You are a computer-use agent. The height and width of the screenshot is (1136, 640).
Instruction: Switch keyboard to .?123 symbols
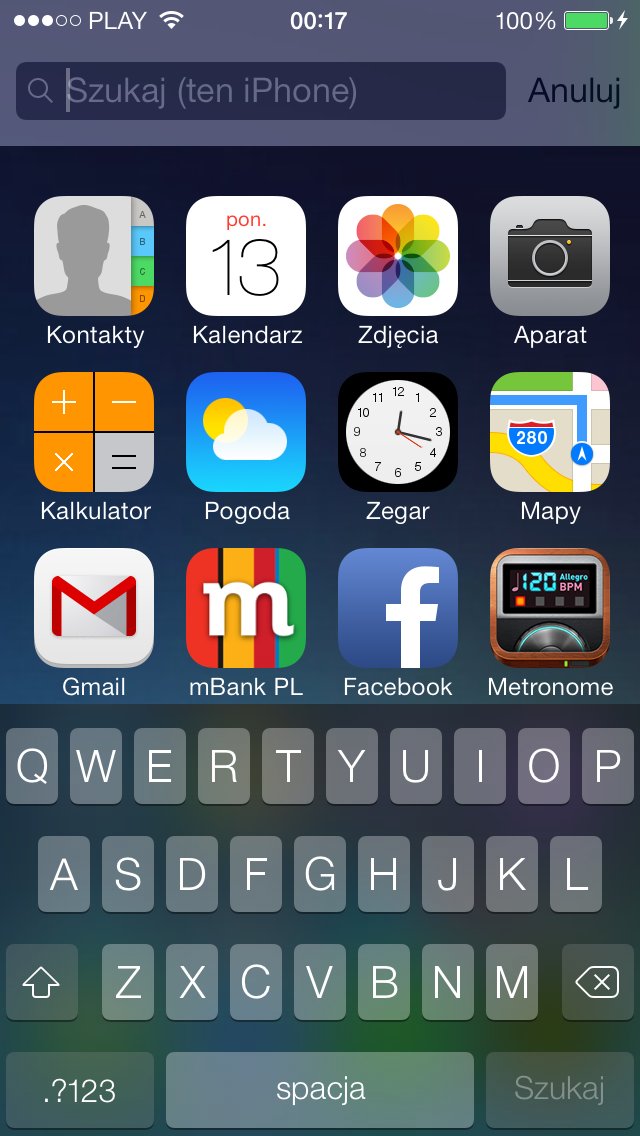(x=80, y=1089)
